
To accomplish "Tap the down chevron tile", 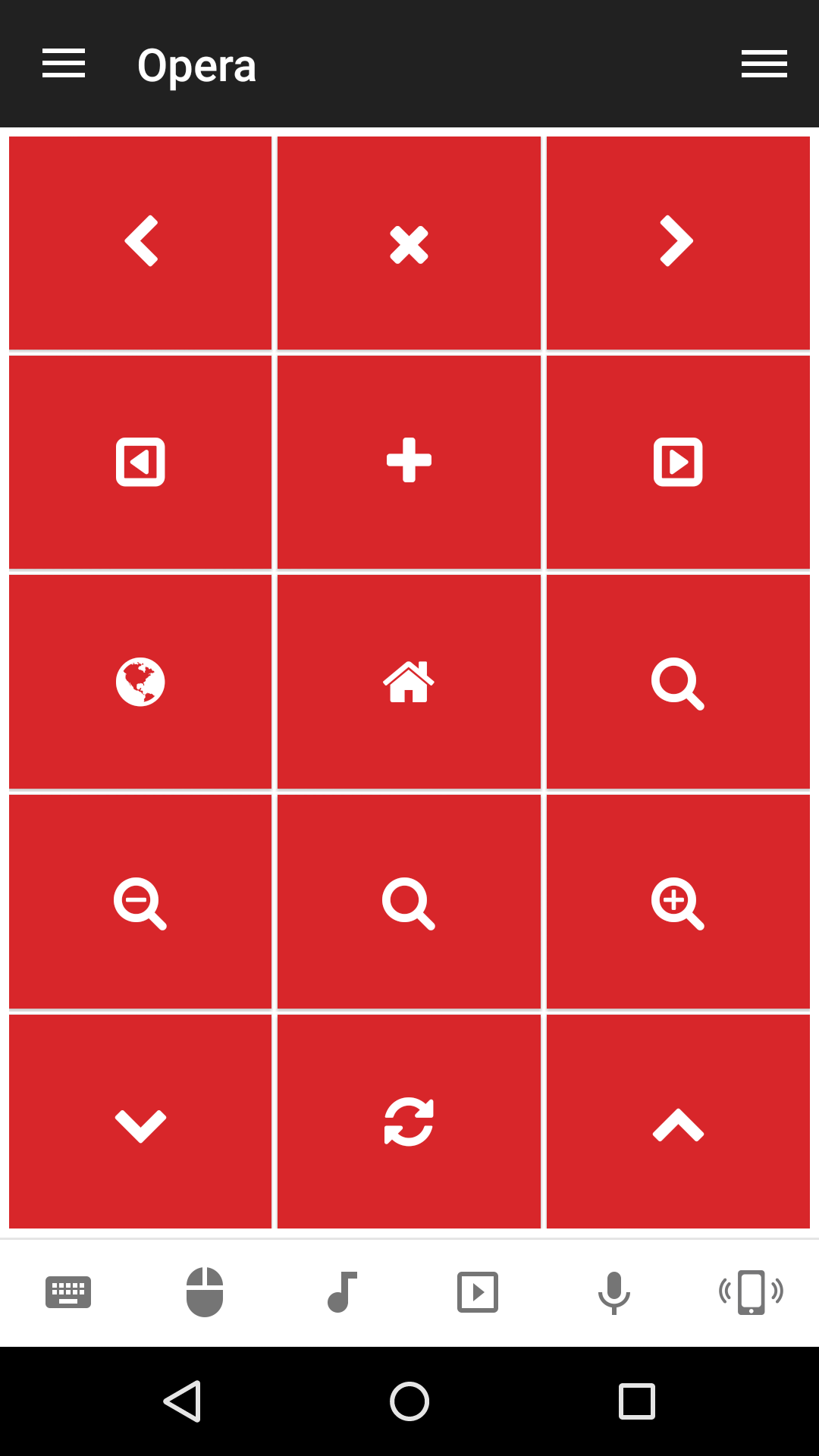I will coord(140,1122).
